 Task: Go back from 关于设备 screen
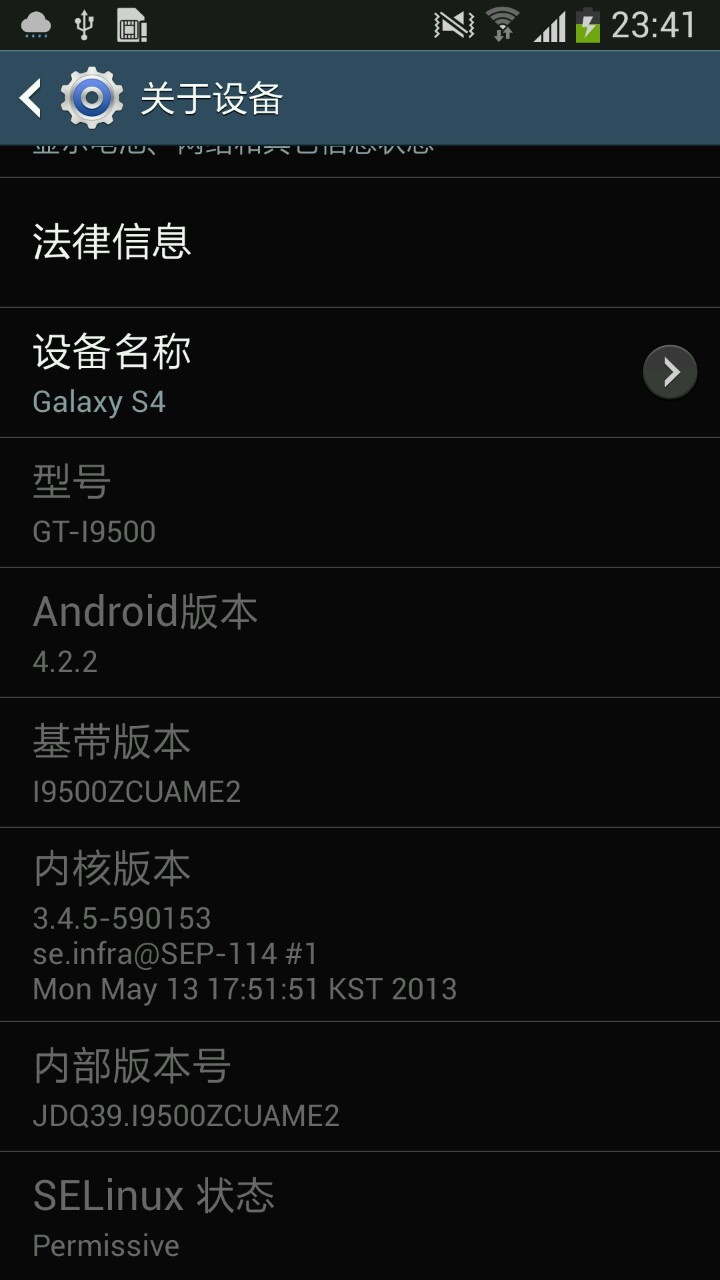tap(32, 98)
